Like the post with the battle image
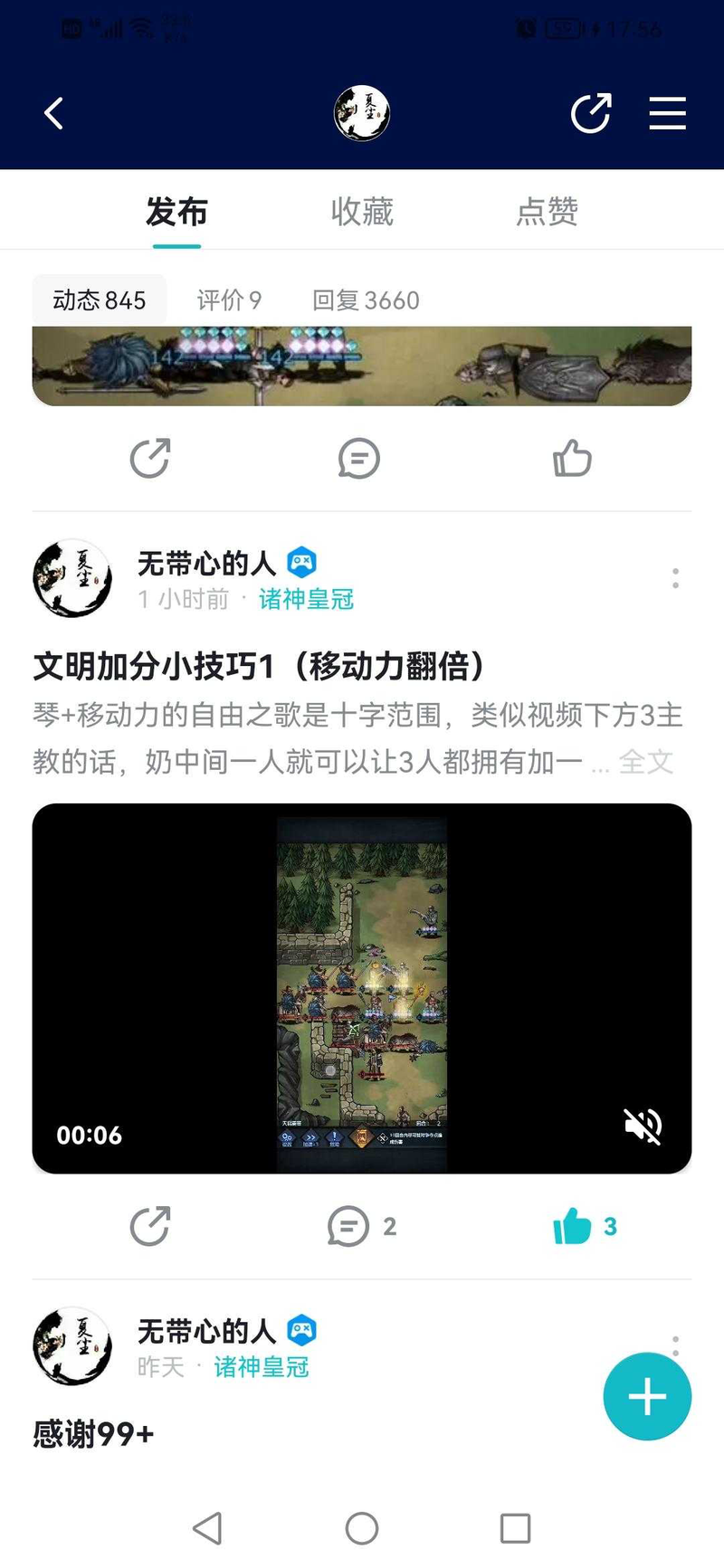 coord(572,459)
